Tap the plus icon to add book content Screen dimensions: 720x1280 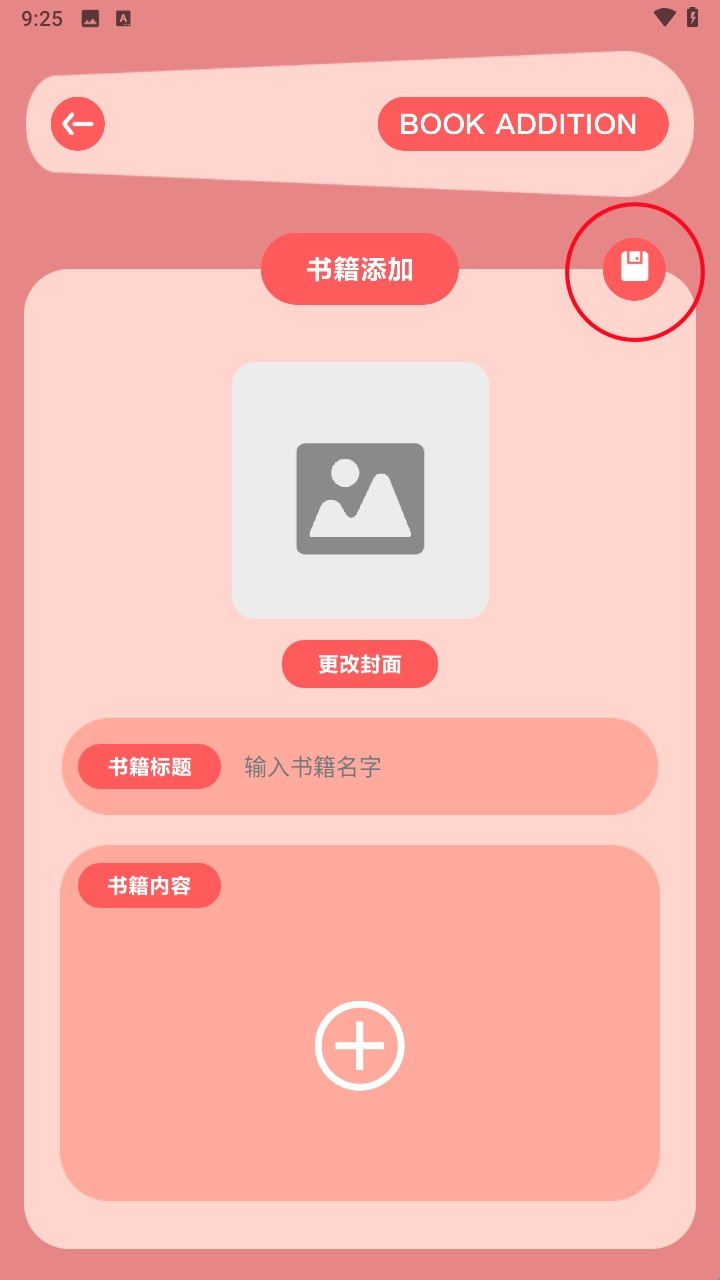point(360,1045)
